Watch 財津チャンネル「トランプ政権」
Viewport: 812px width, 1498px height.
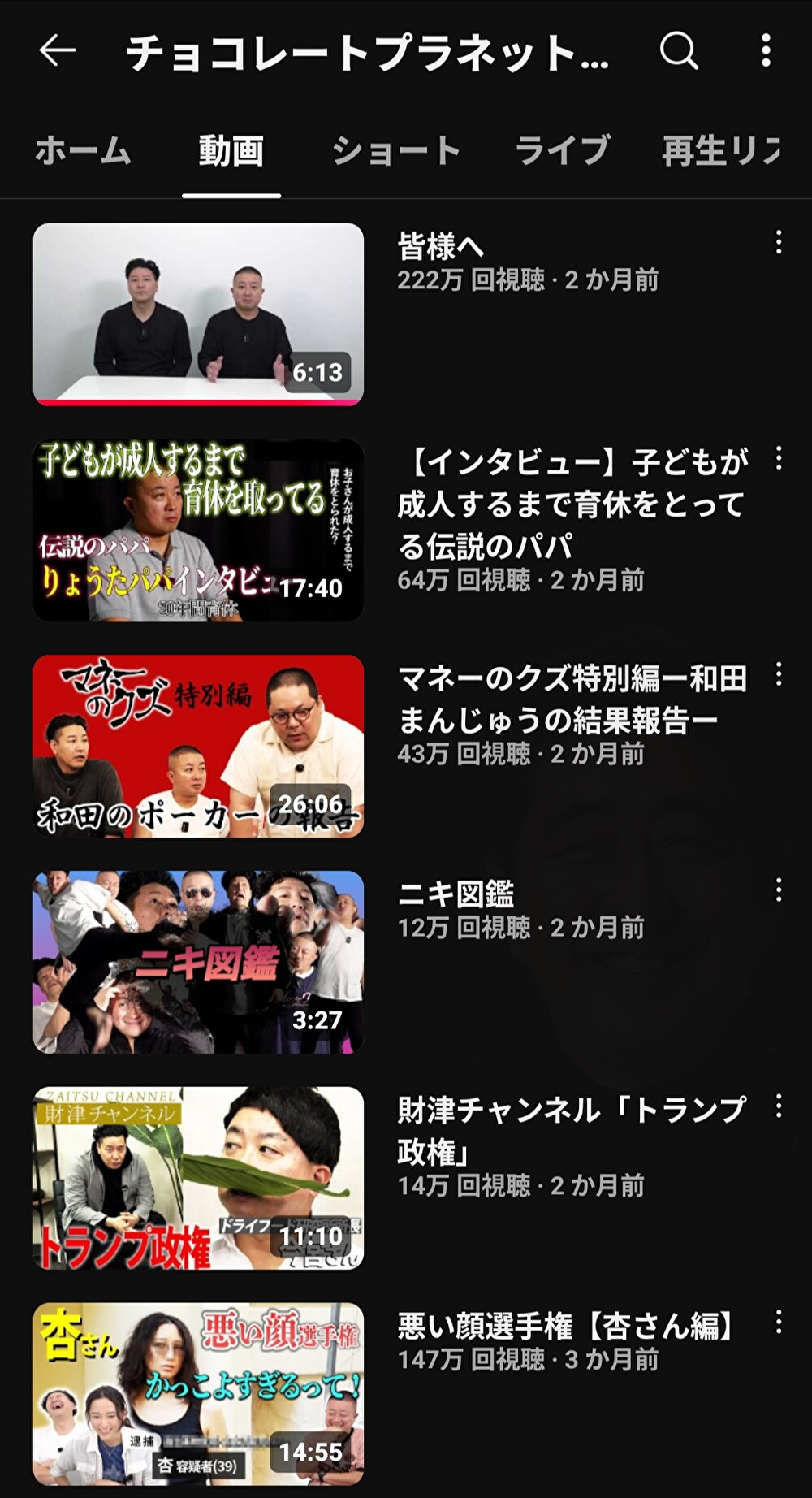pos(198,1178)
